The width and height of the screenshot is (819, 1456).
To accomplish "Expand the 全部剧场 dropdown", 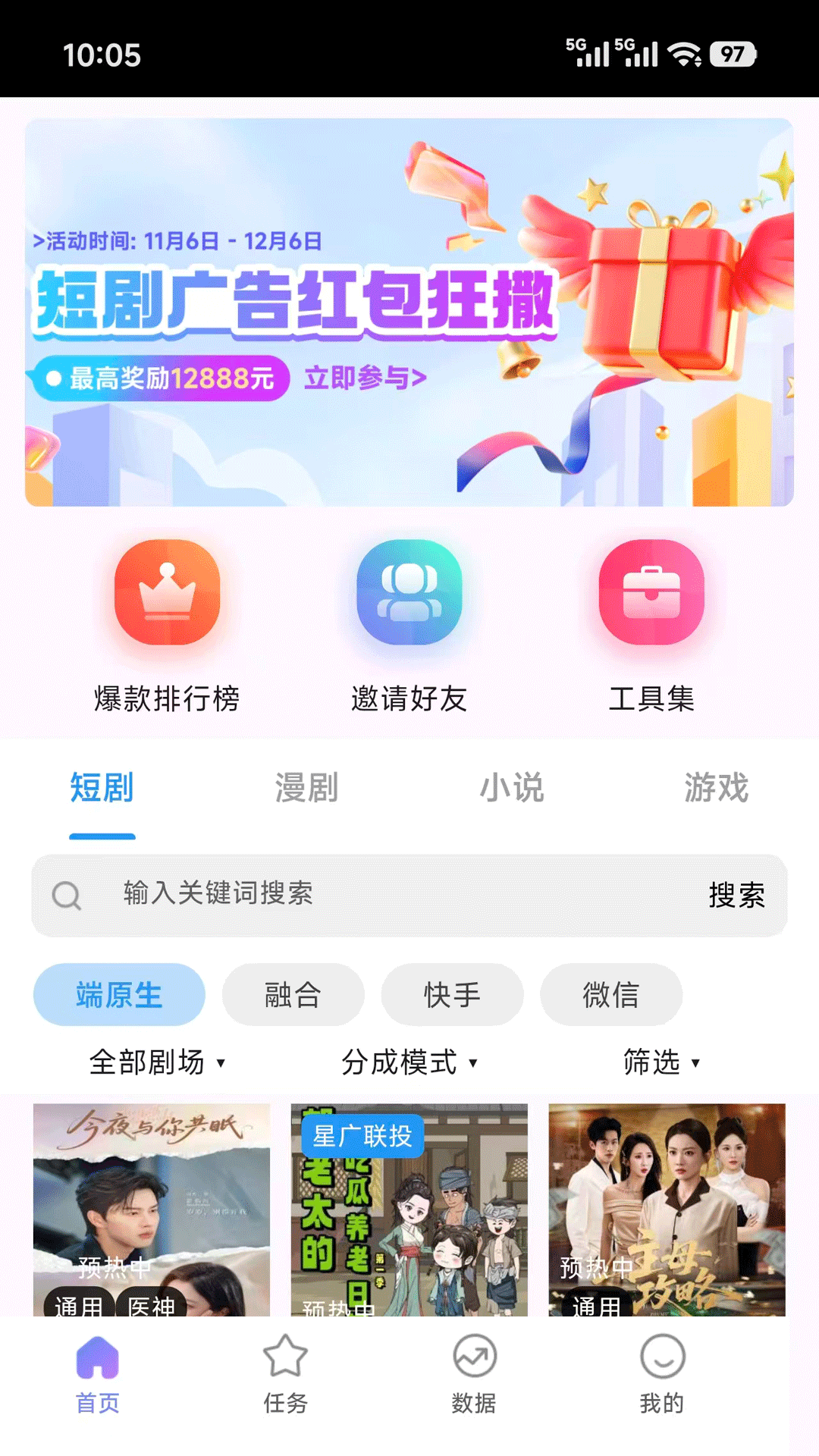I will [155, 1063].
